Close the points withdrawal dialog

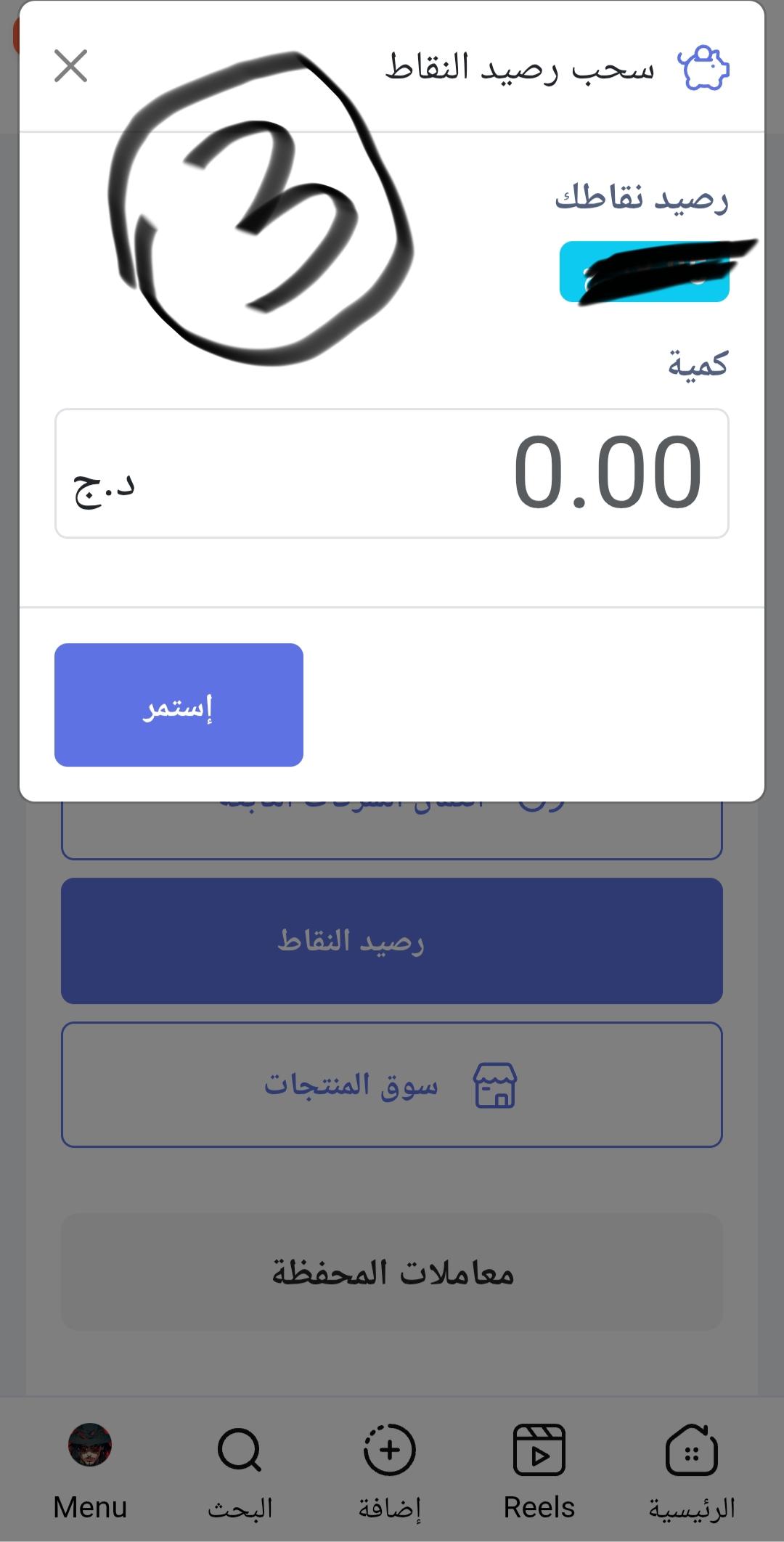(70, 66)
